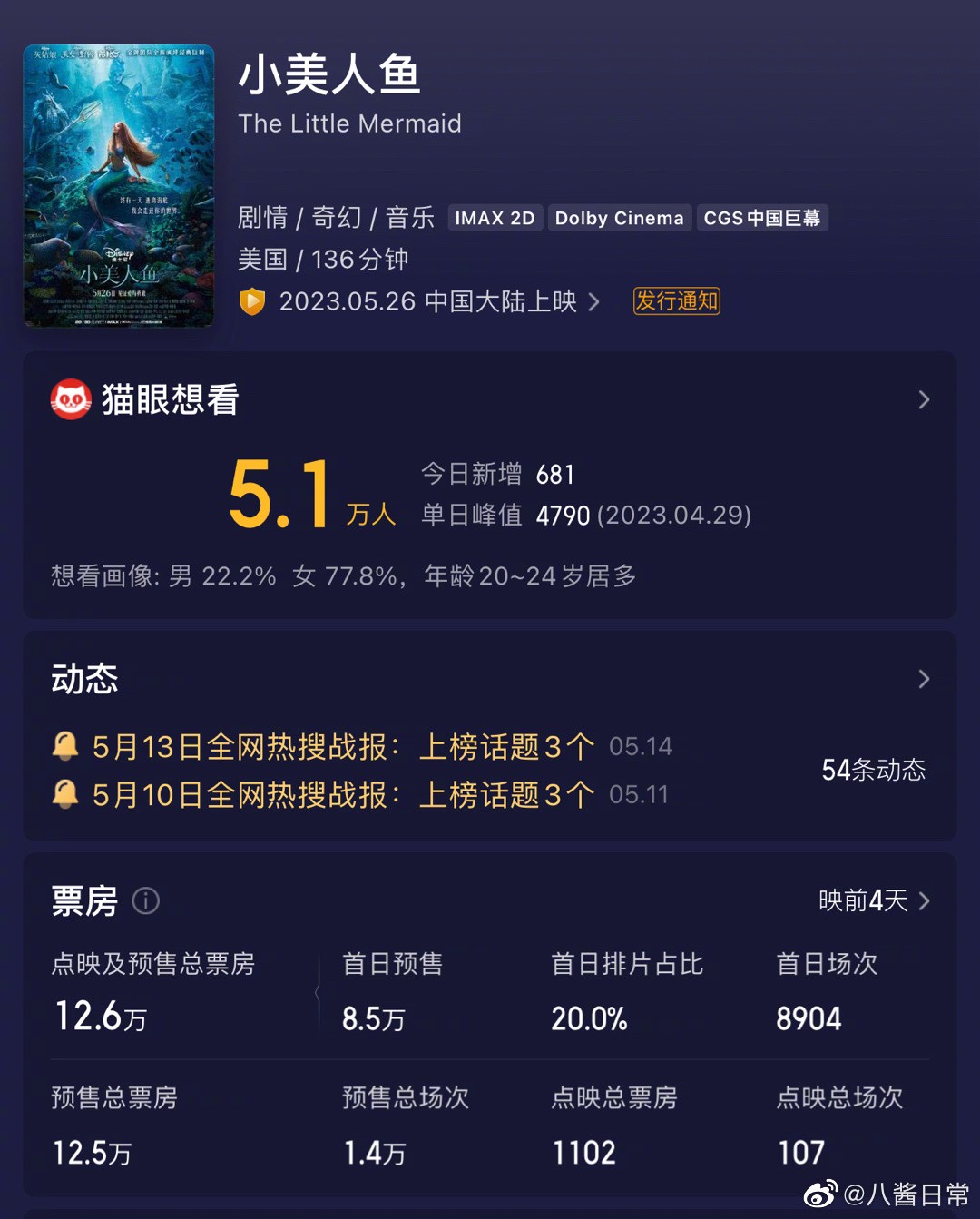Open the 2023.05.26 mainland China release details

click(438, 301)
